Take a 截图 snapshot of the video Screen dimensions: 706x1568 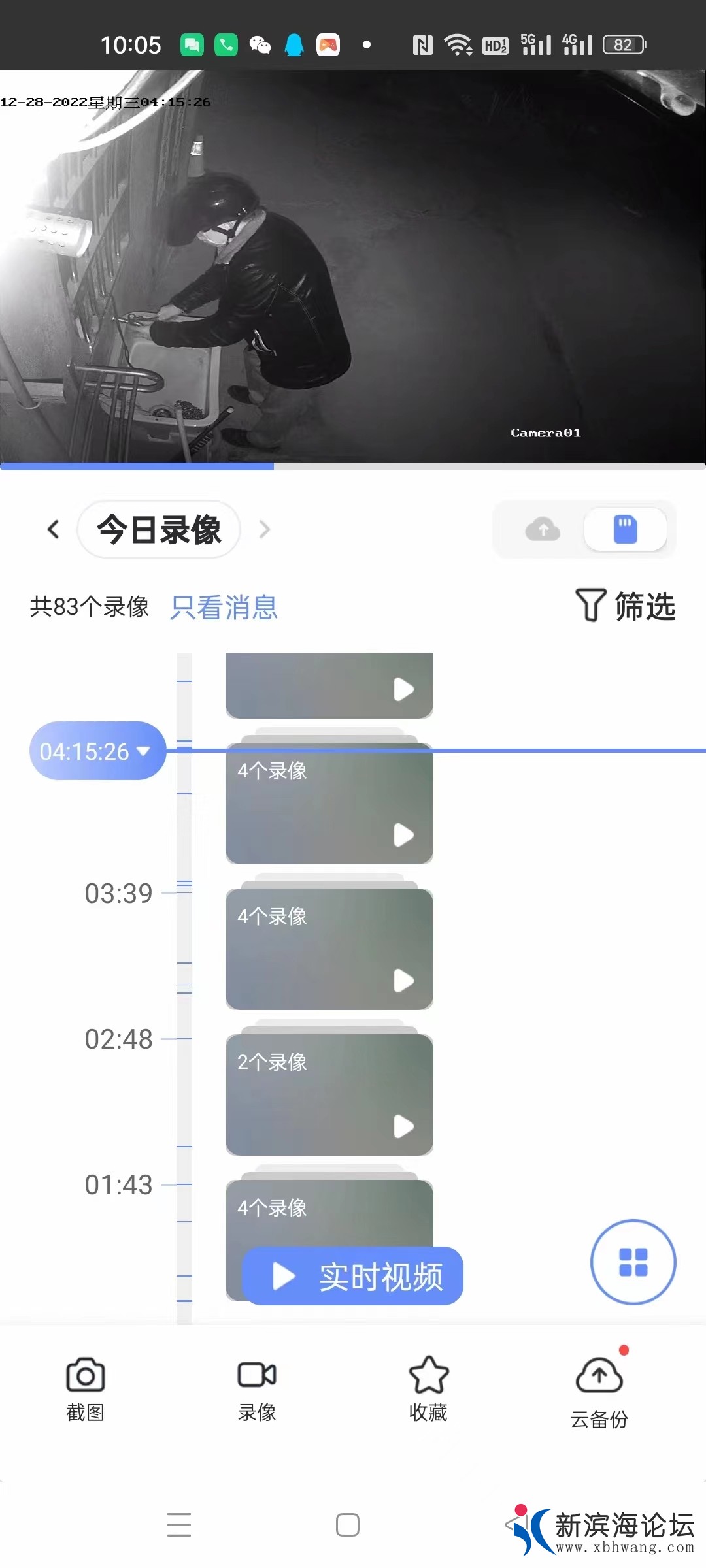(86, 1389)
